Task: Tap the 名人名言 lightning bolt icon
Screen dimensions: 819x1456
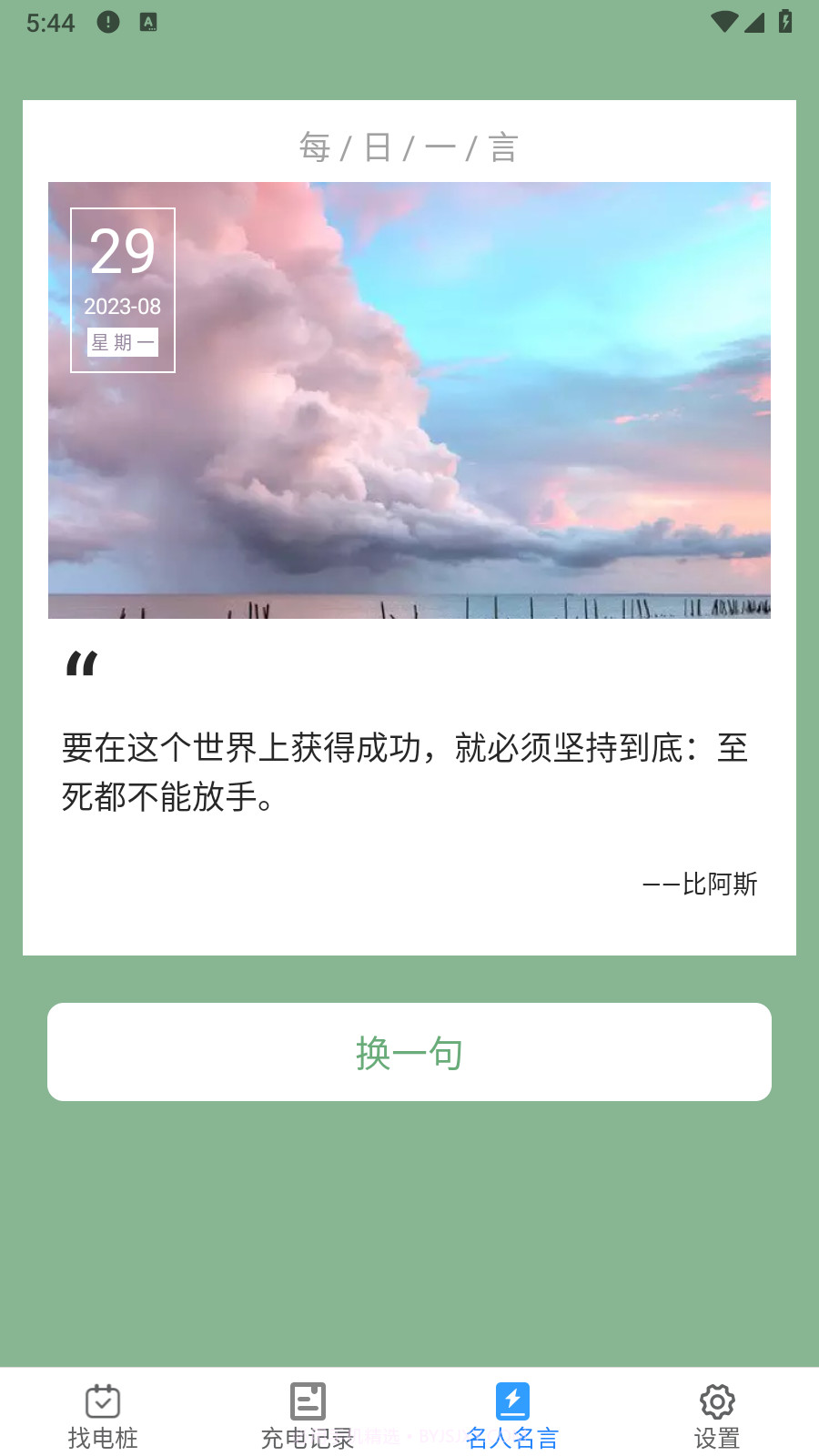Action: 512,1401
